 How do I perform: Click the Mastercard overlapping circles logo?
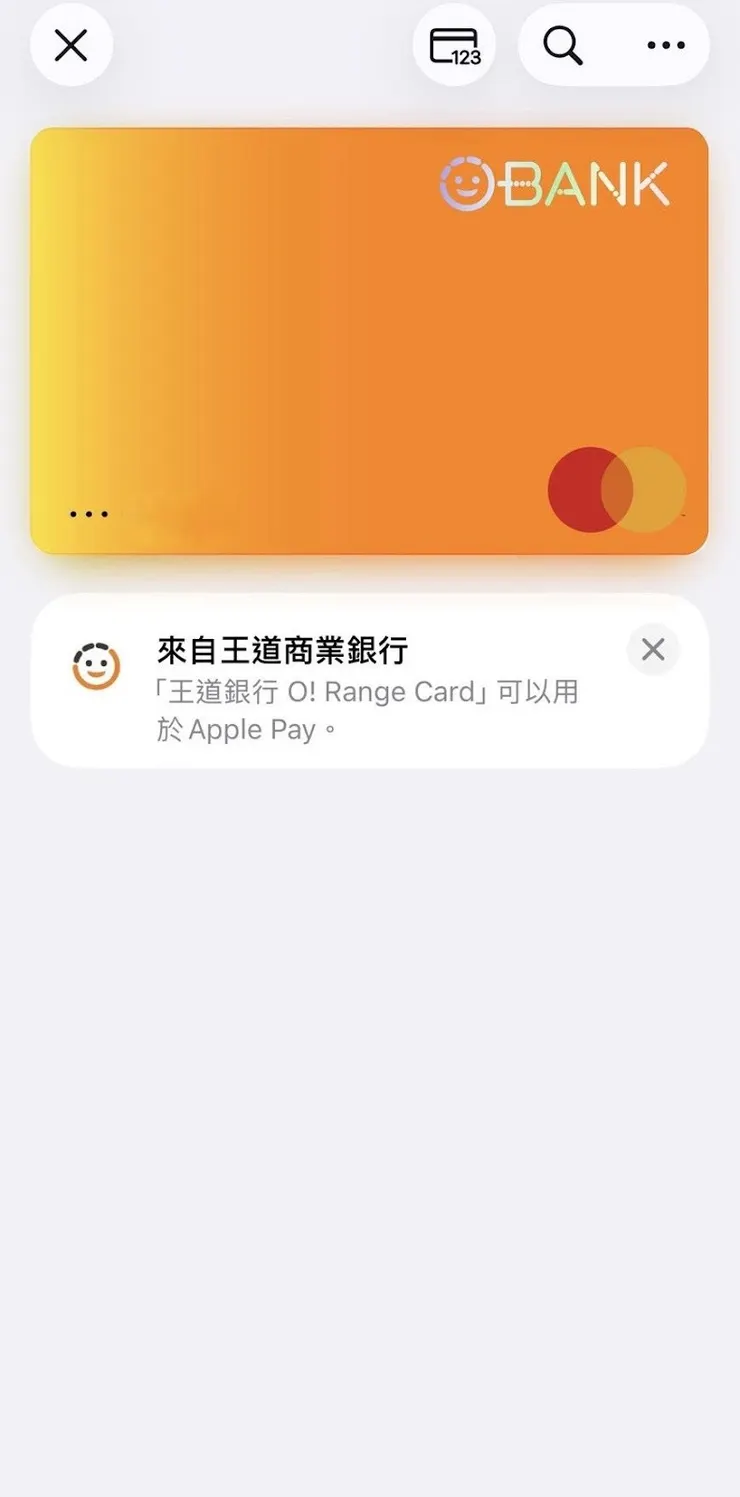click(x=616, y=487)
